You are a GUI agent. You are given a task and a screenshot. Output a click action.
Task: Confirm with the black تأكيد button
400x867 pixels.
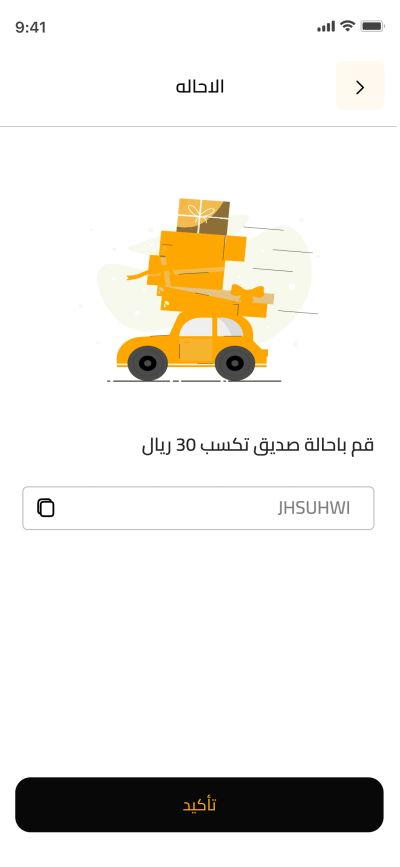199,805
